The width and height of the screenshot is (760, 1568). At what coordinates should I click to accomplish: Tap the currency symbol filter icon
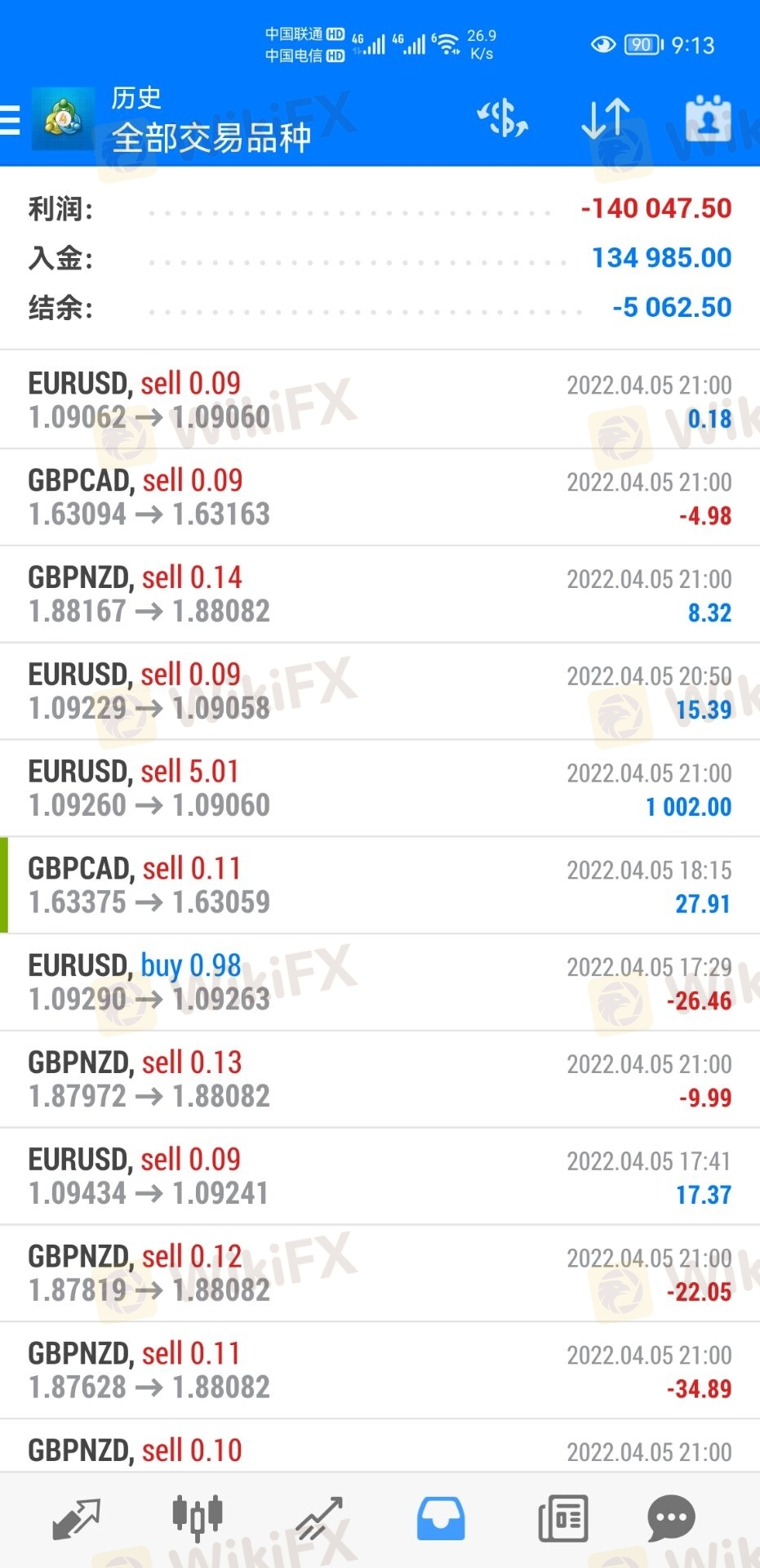[x=502, y=119]
